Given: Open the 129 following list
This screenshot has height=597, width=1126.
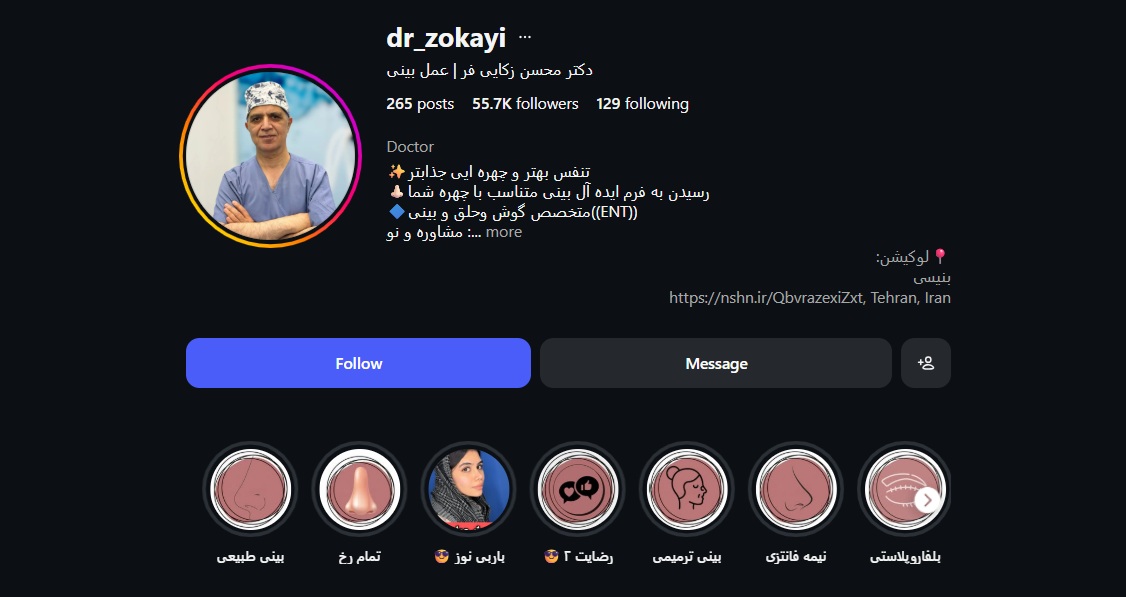Looking at the screenshot, I should click(x=642, y=104).
